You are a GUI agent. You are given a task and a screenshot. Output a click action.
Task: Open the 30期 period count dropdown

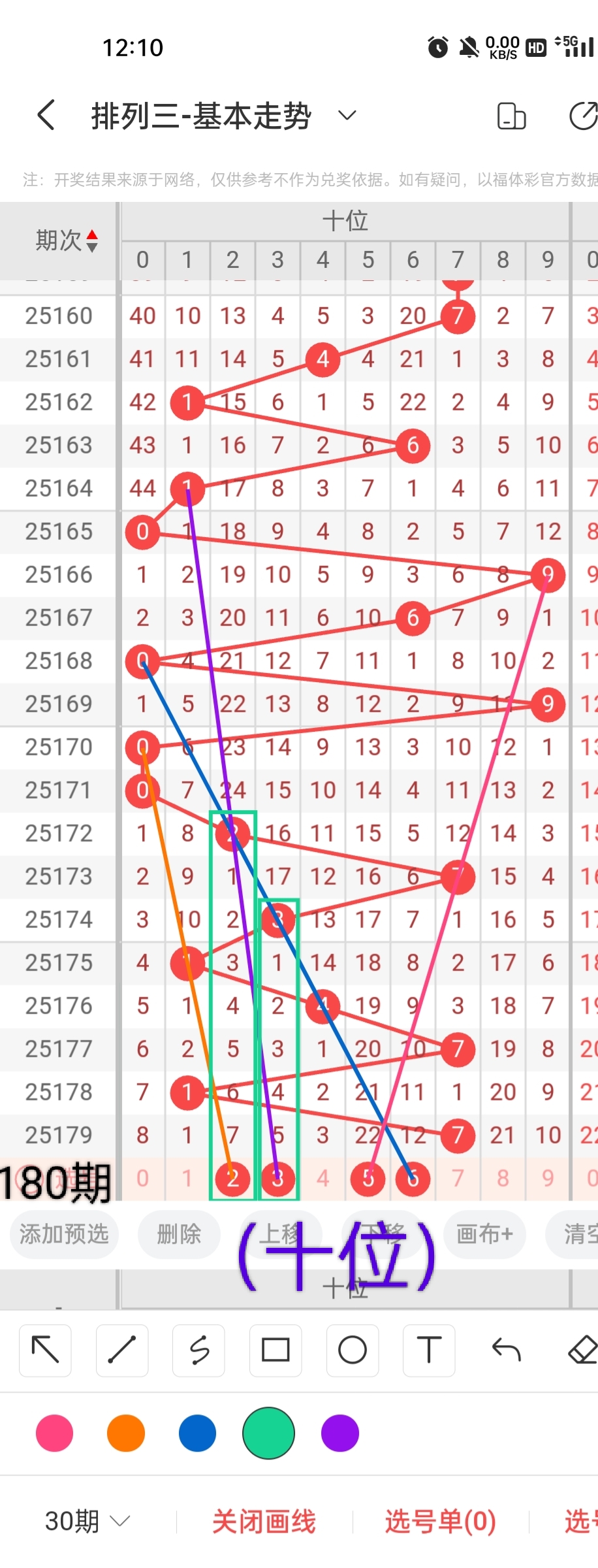click(x=87, y=1522)
